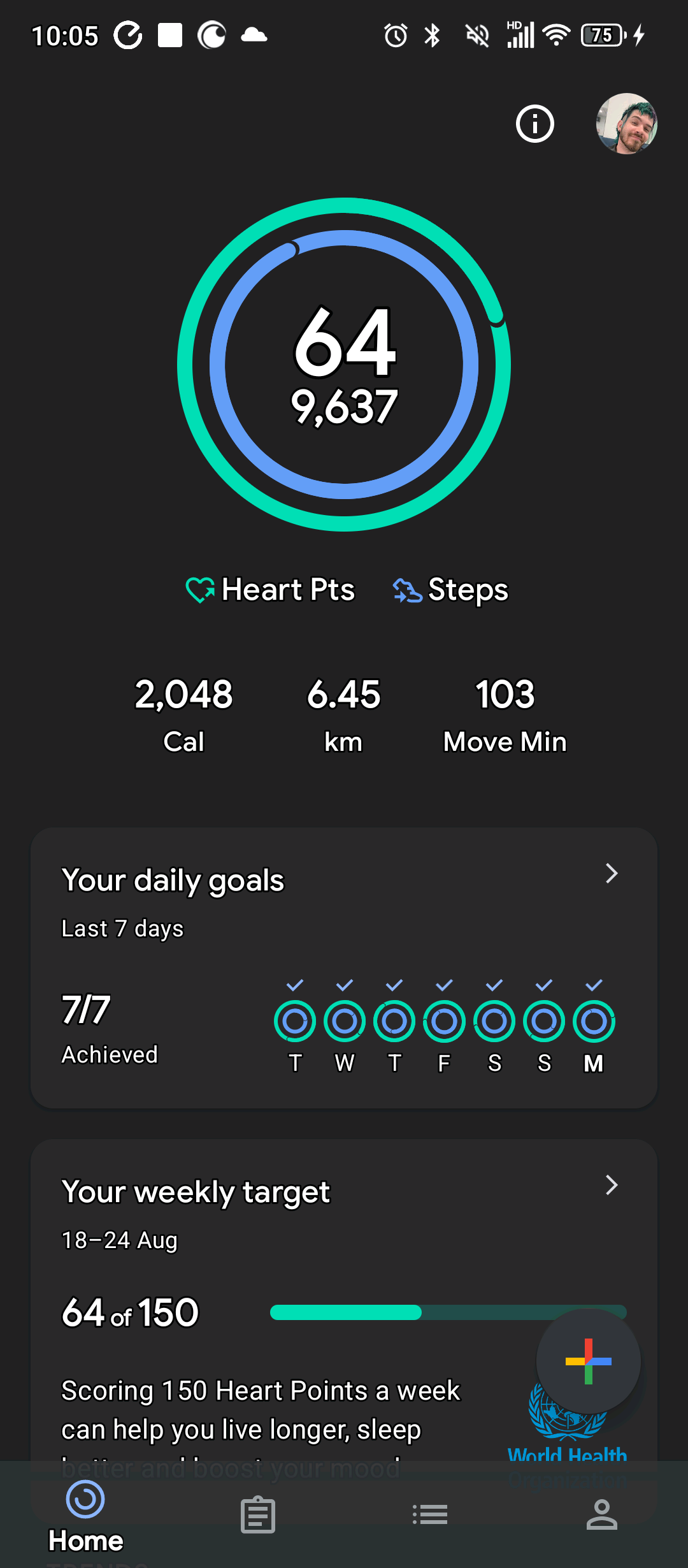The width and height of the screenshot is (688, 1568).
Task: Switch to the Journal clipboard tab
Action: point(258,1514)
